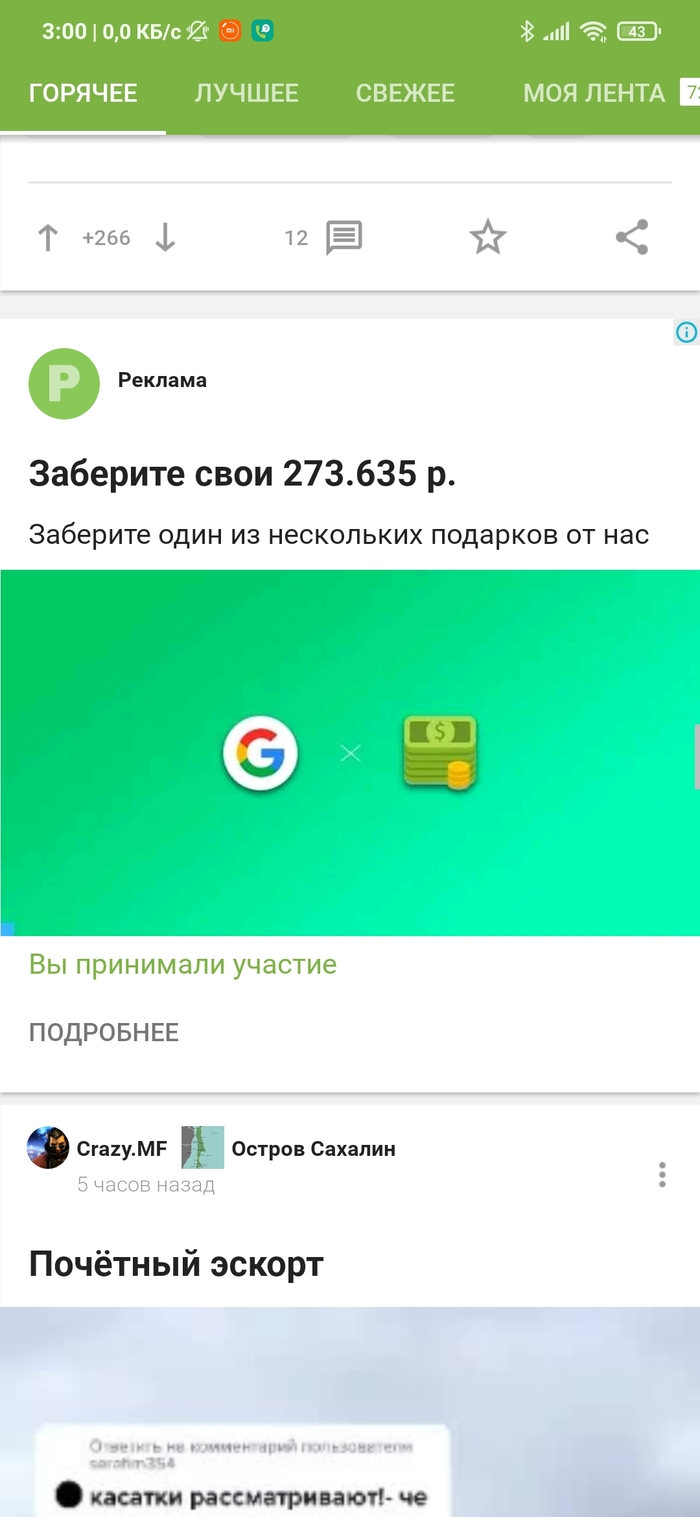Viewport: 700px width, 1517px height.
Task: Switch to the Горячее tab
Action: (83, 93)
